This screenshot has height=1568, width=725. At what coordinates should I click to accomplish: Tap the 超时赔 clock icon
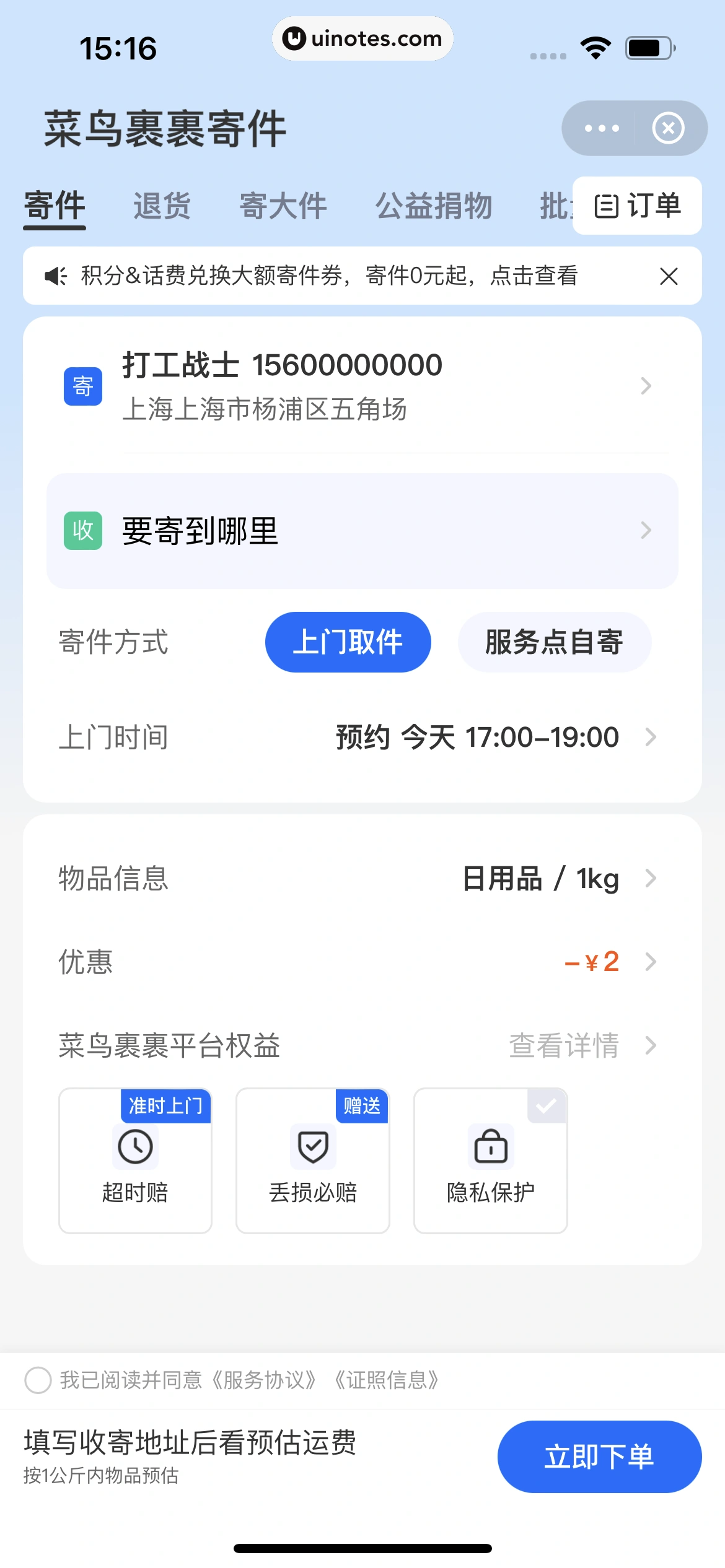[x=135, y=1146]
